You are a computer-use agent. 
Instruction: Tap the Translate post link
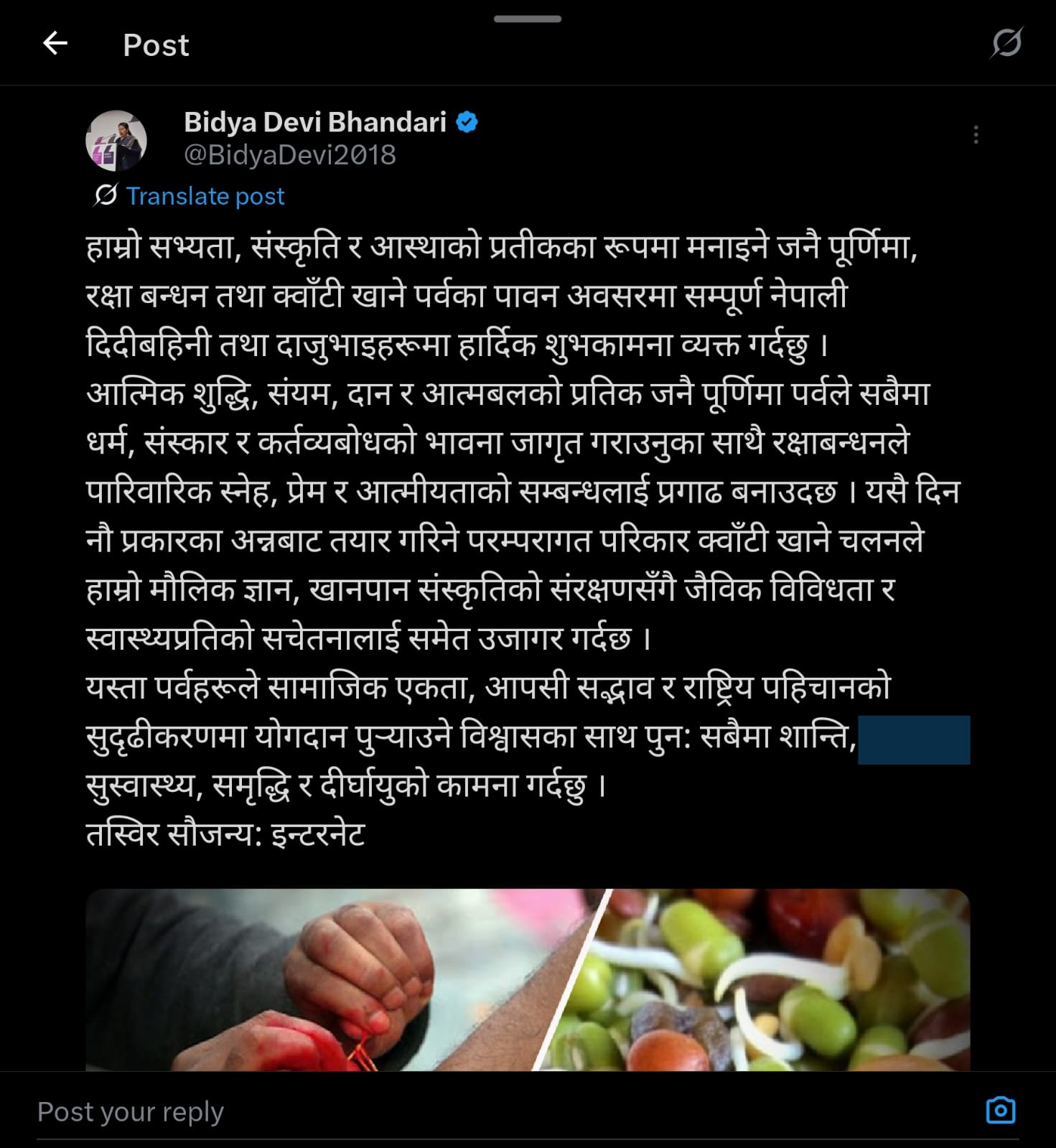[205, 196]
